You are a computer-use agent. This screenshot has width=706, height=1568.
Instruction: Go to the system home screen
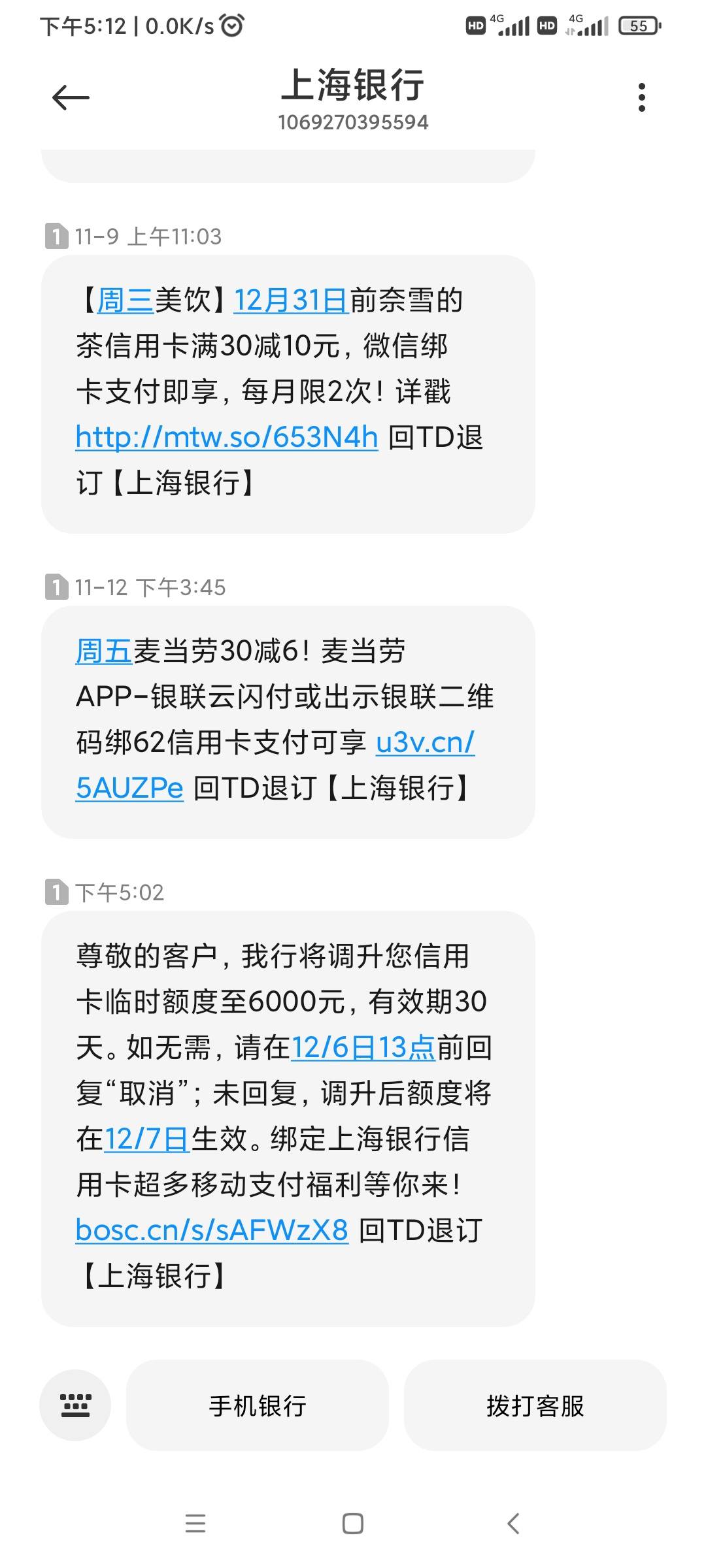(353, 1523)
